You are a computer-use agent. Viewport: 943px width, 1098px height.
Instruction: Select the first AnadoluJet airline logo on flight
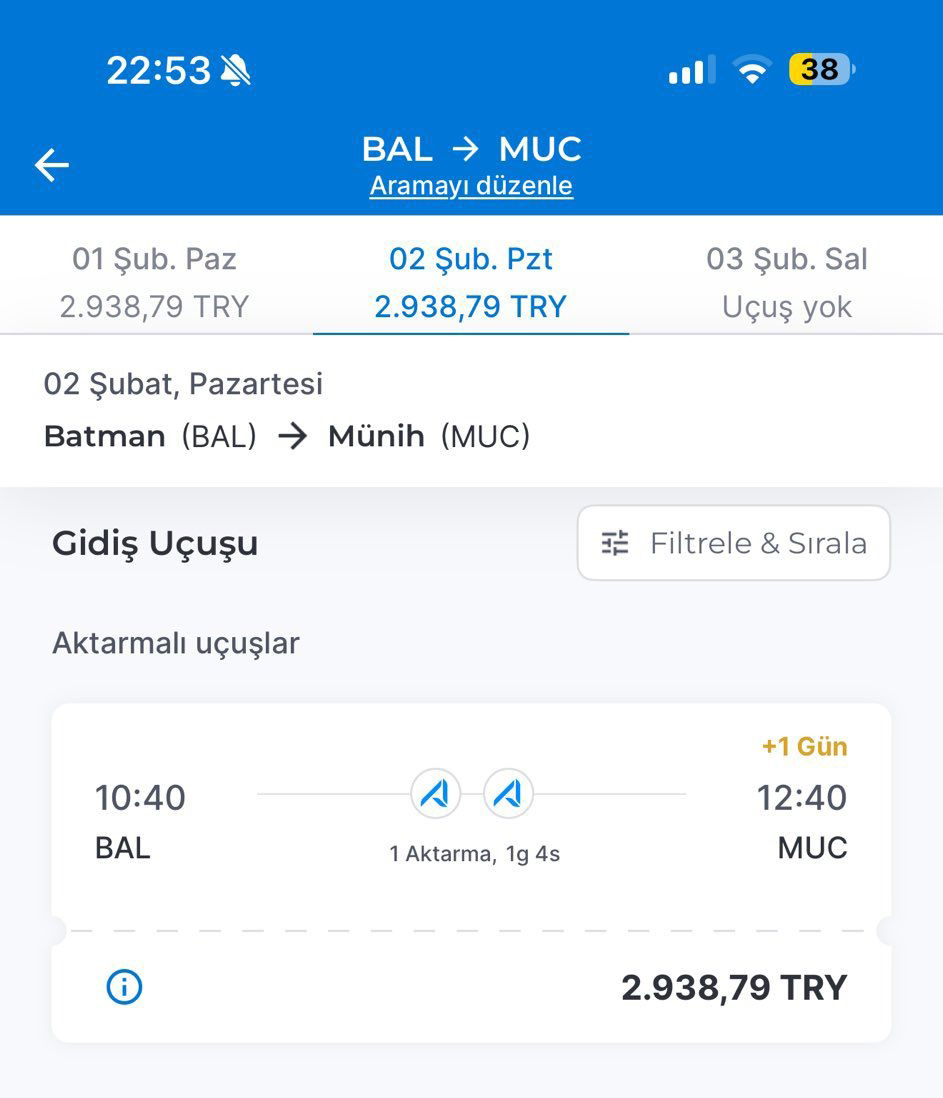pyautogui.click(x=434, y=792)
